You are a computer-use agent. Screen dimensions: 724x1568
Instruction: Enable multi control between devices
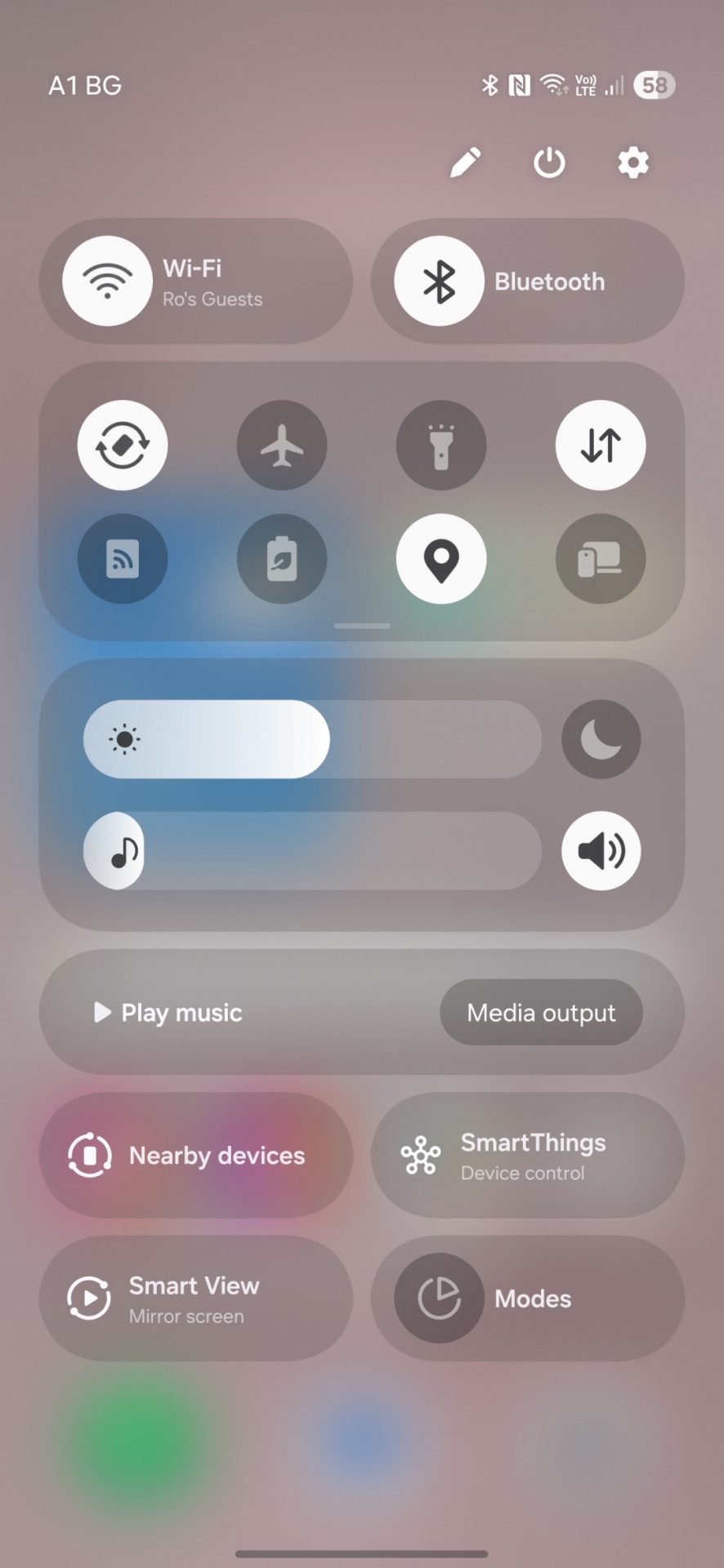tap(601, 559)
